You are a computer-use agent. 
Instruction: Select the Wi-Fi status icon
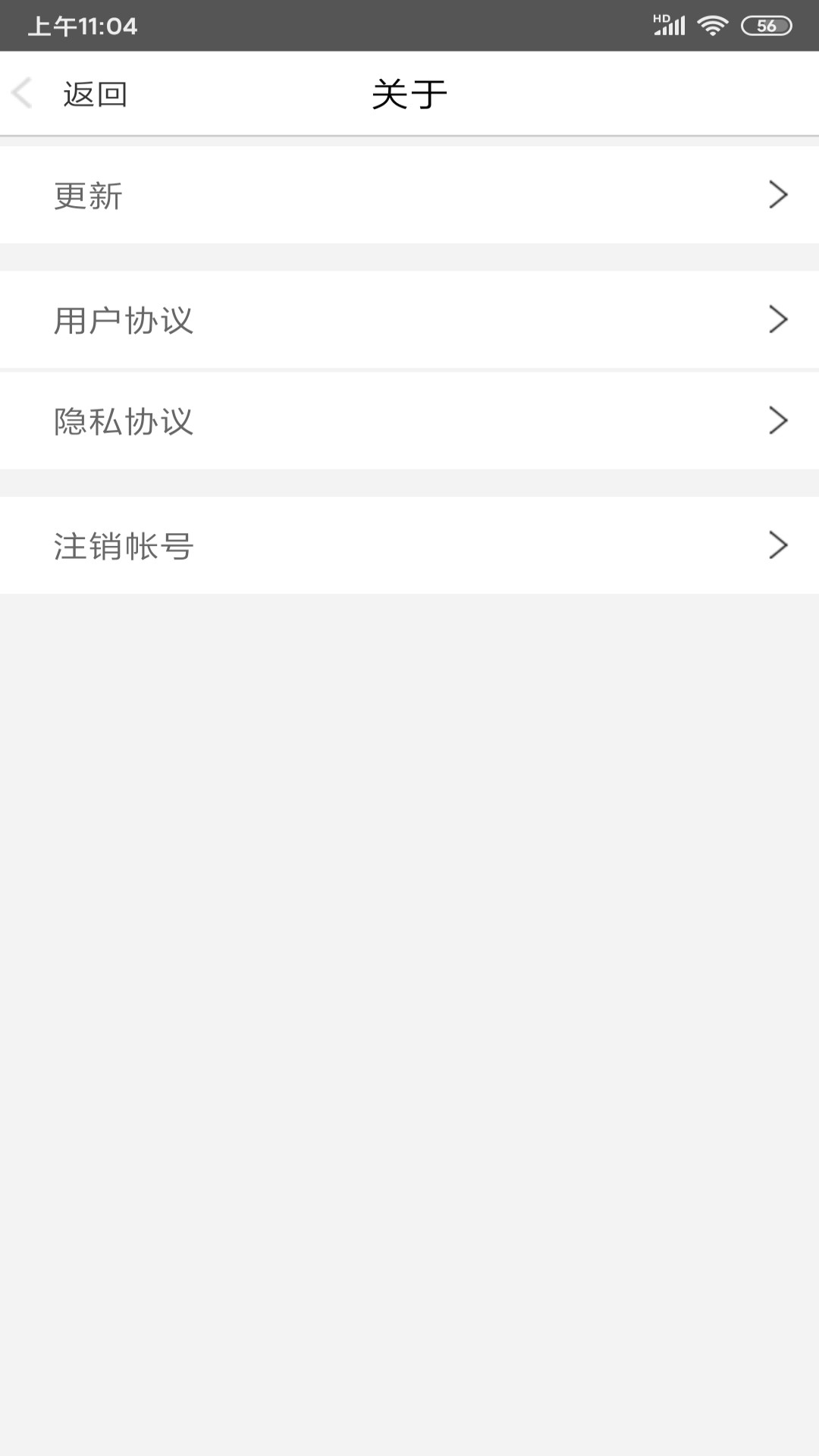pyautogui.click(x=711, y=24)
